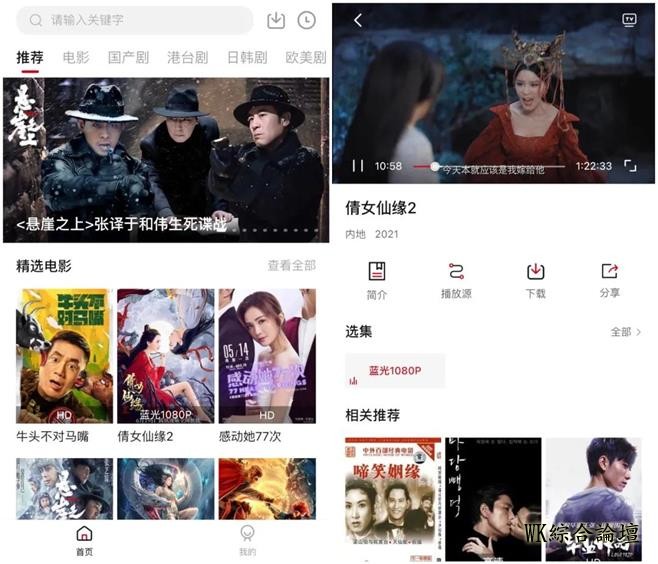Open the keyword search box
The width and height of the screenshot is (658, 564).
coord(135,20)
